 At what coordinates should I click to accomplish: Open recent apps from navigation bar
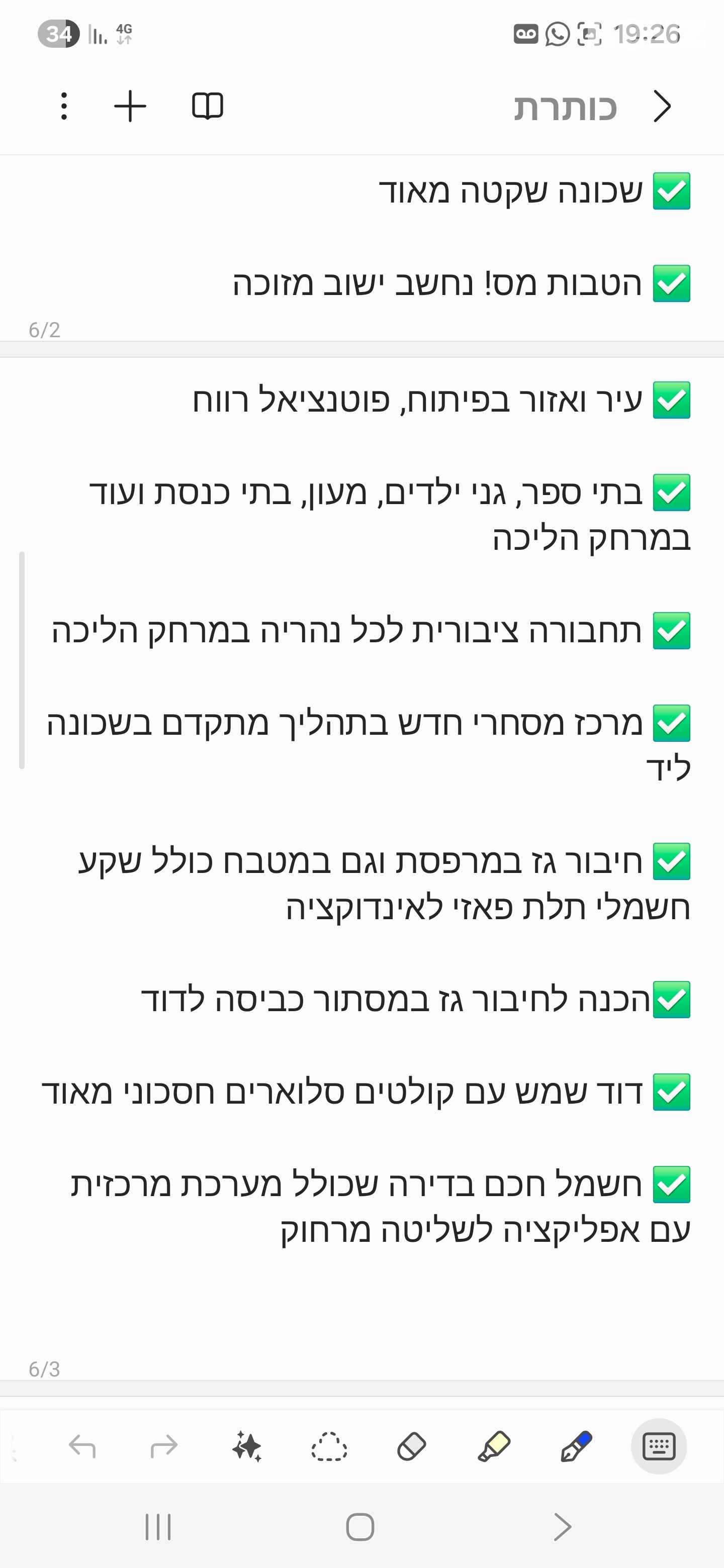tap(158, 1527)
